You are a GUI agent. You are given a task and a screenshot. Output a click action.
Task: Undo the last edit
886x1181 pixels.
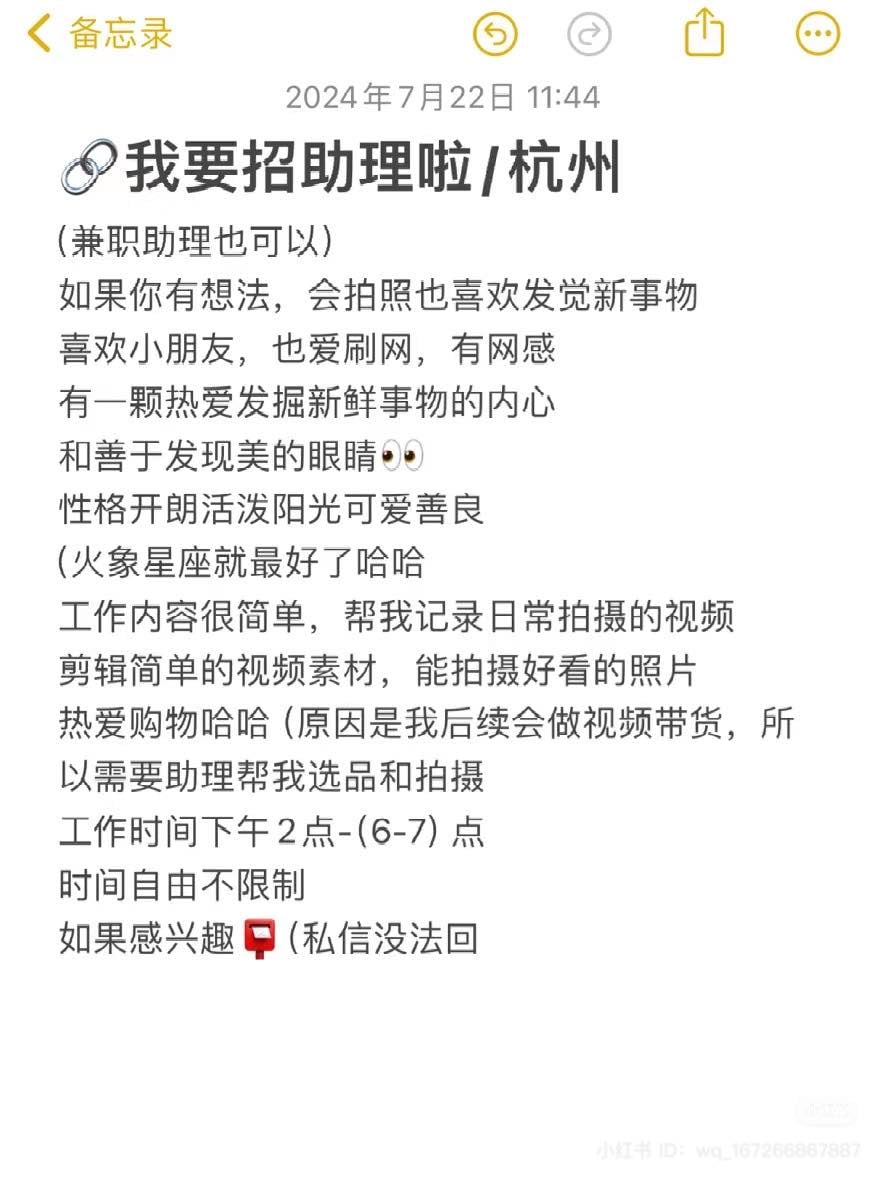click(495, 34)
